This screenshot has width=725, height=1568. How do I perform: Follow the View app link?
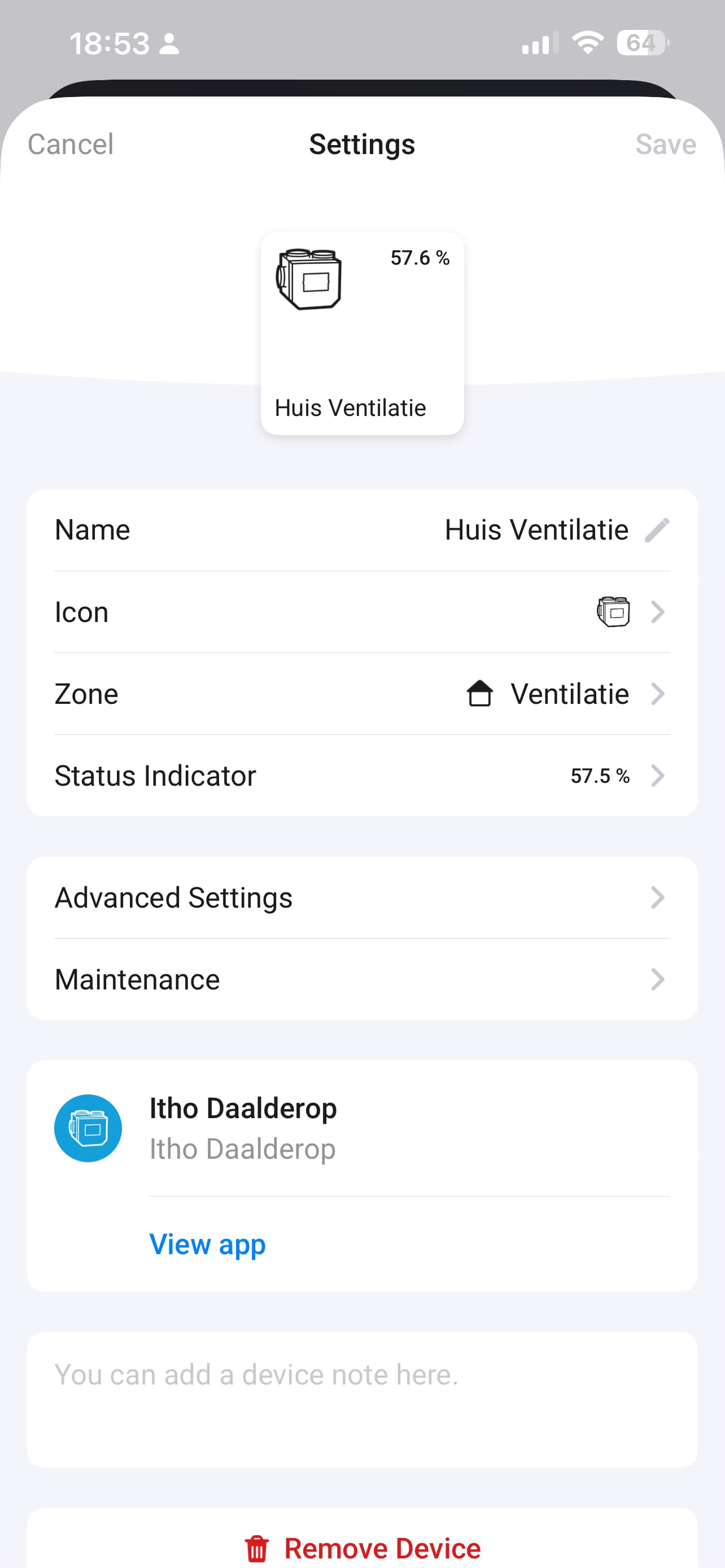click(x=208, y=1244)
